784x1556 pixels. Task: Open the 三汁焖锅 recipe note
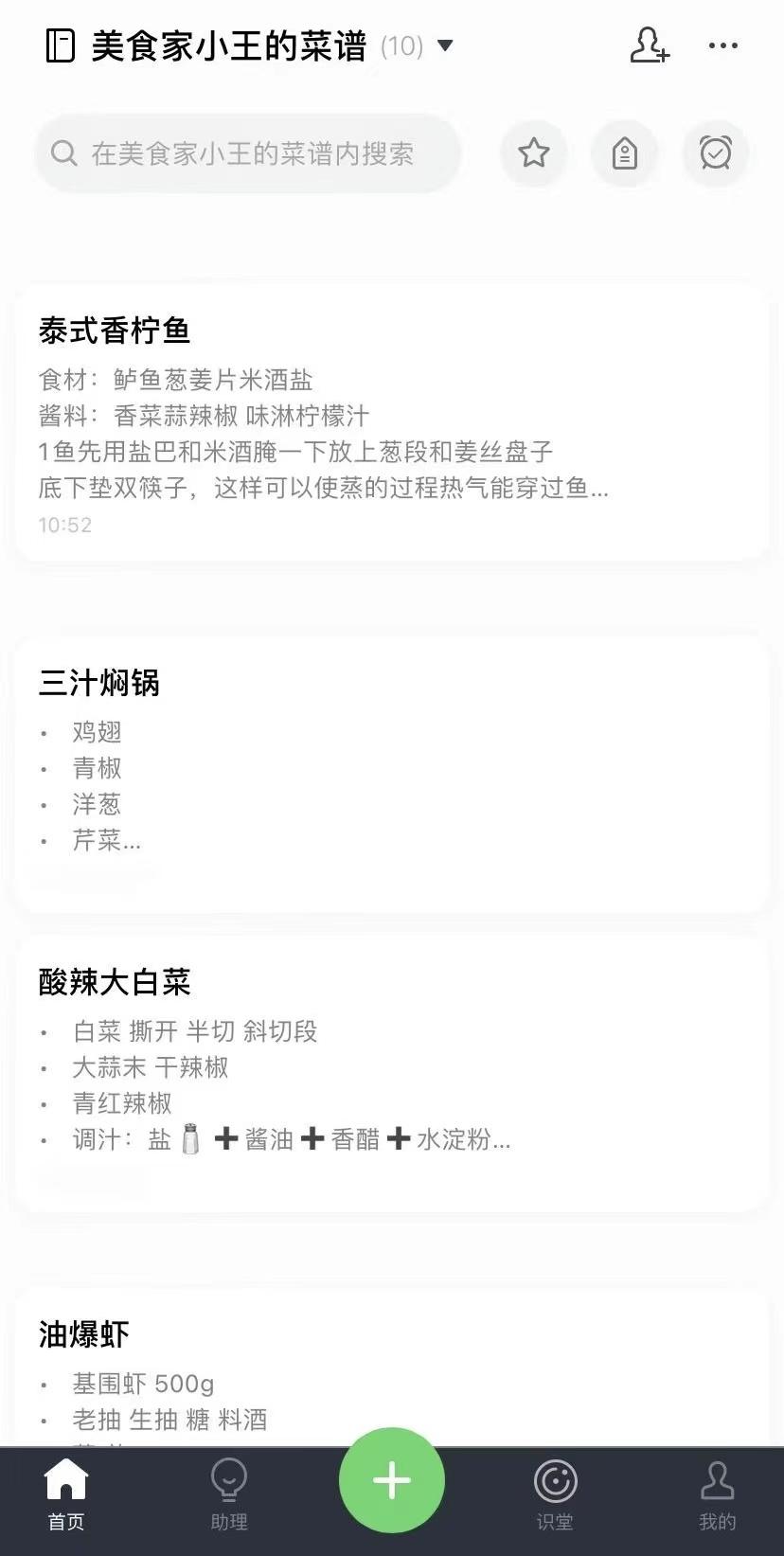tap(392, 773)
